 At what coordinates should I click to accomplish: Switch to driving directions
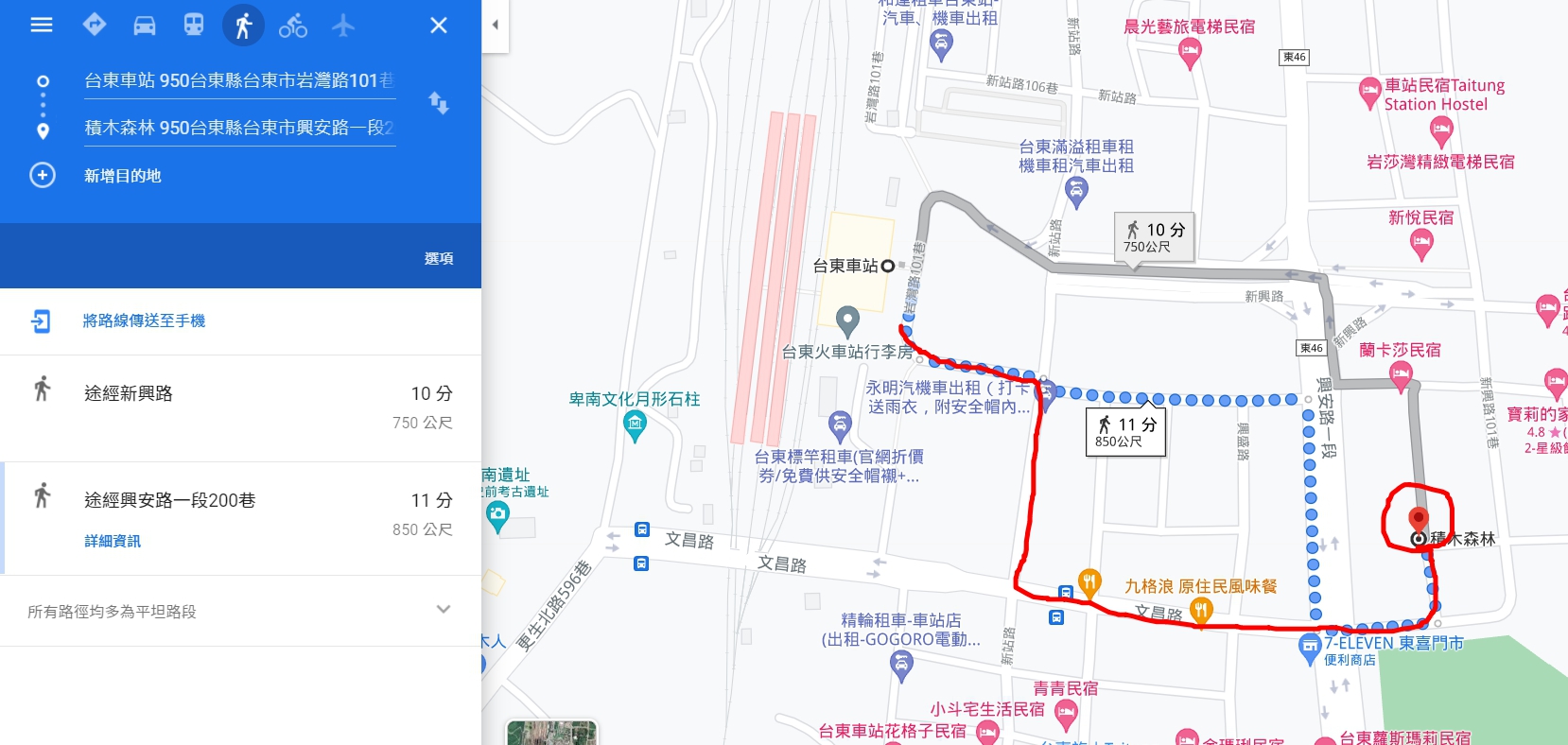click(145, 26)
